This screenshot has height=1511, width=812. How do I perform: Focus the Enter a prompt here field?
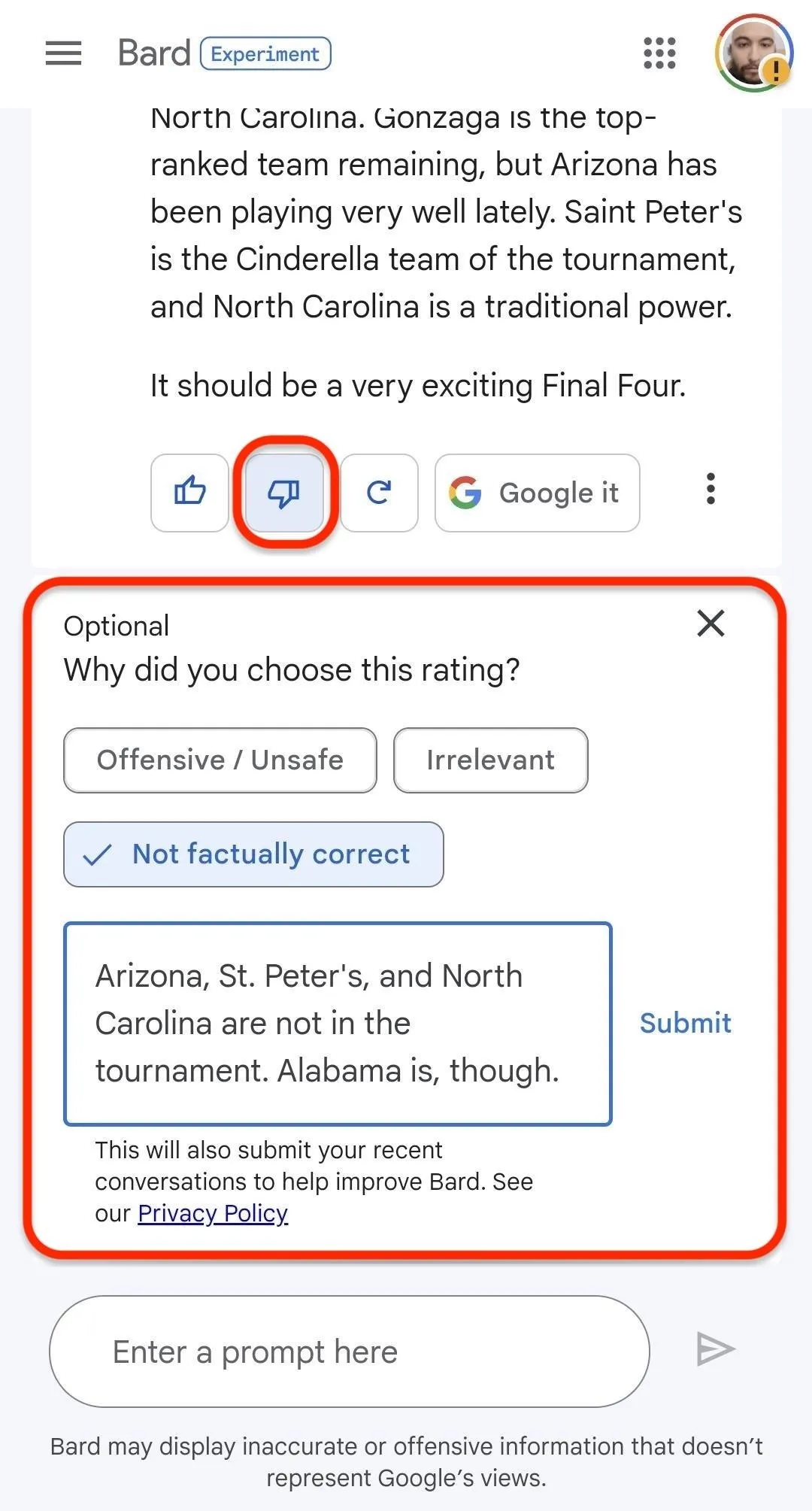pyautogui.click(x=349, y=1352)
